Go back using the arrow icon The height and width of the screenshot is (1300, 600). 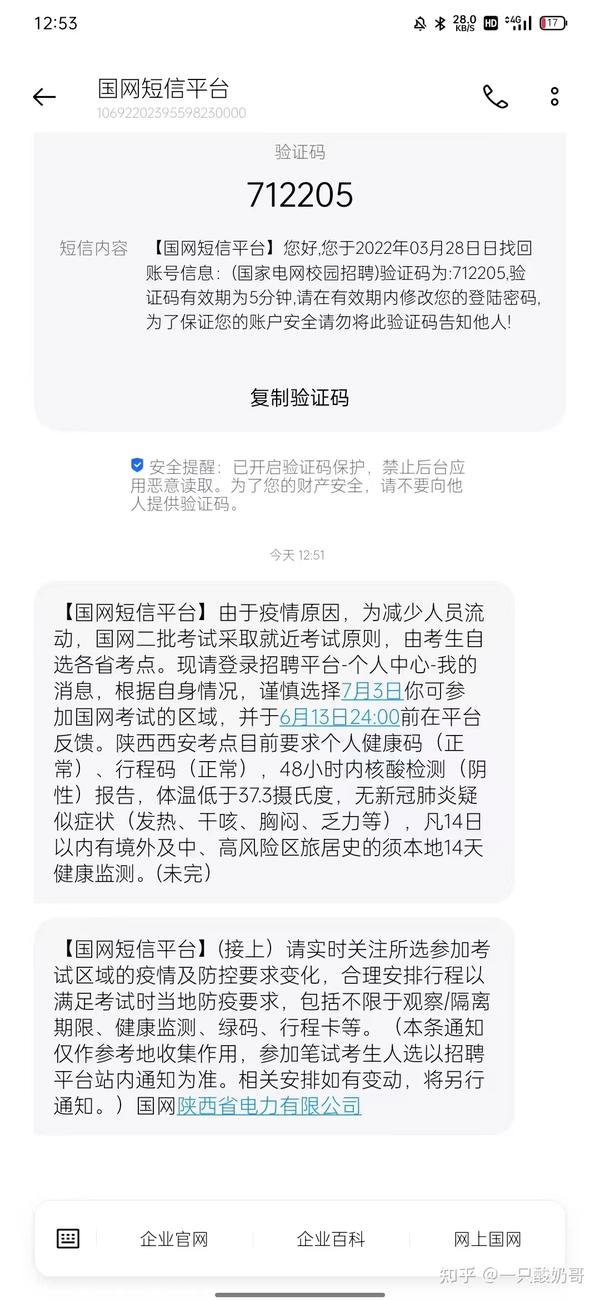click(x=44, y=97)
